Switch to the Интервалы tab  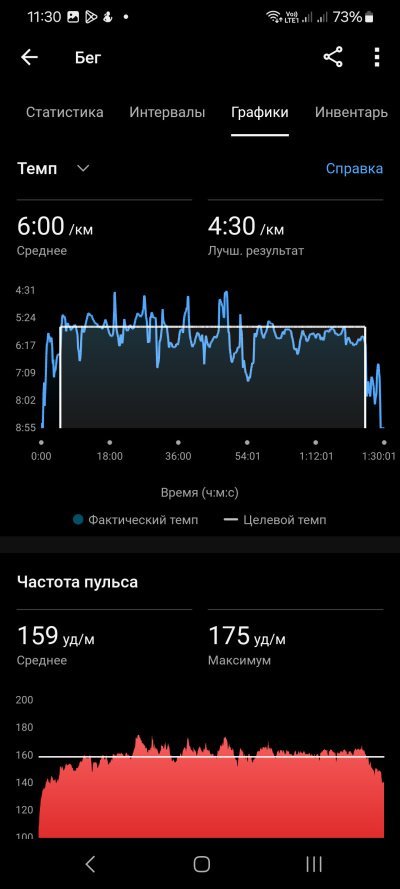tap(167, 112)
